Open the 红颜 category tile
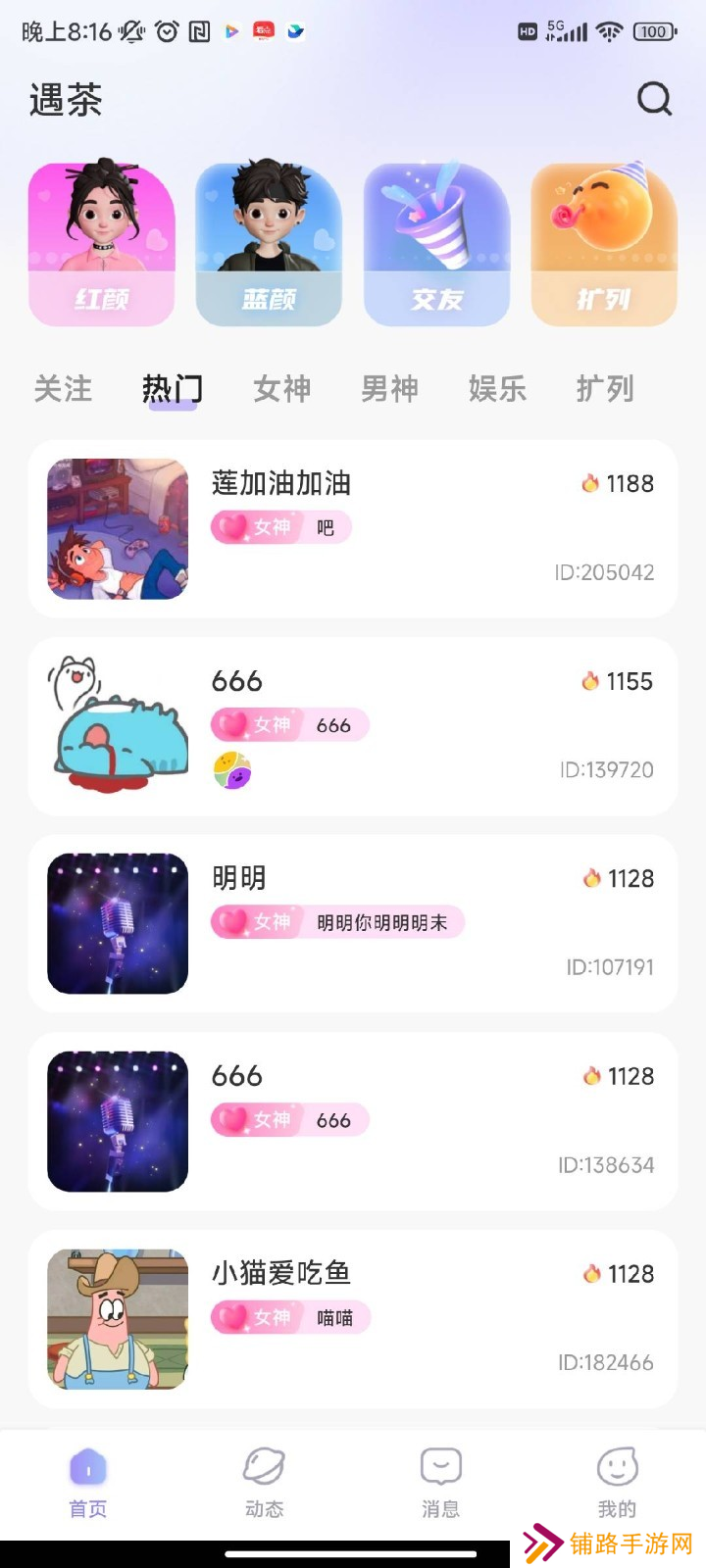The image size is (706, 1568). coord(102,244)
